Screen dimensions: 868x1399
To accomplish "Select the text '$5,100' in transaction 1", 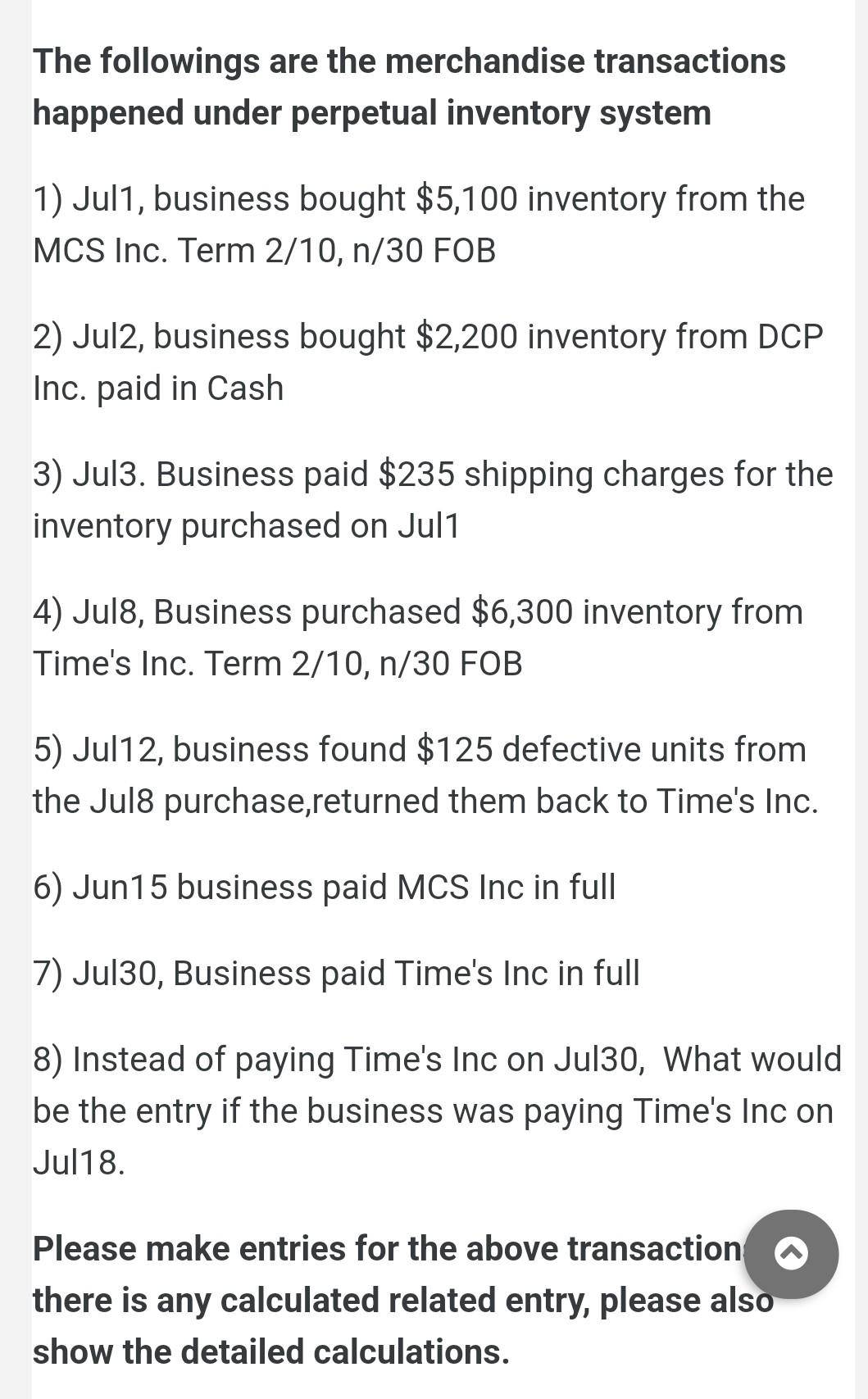I will click(x=469, y=197).
